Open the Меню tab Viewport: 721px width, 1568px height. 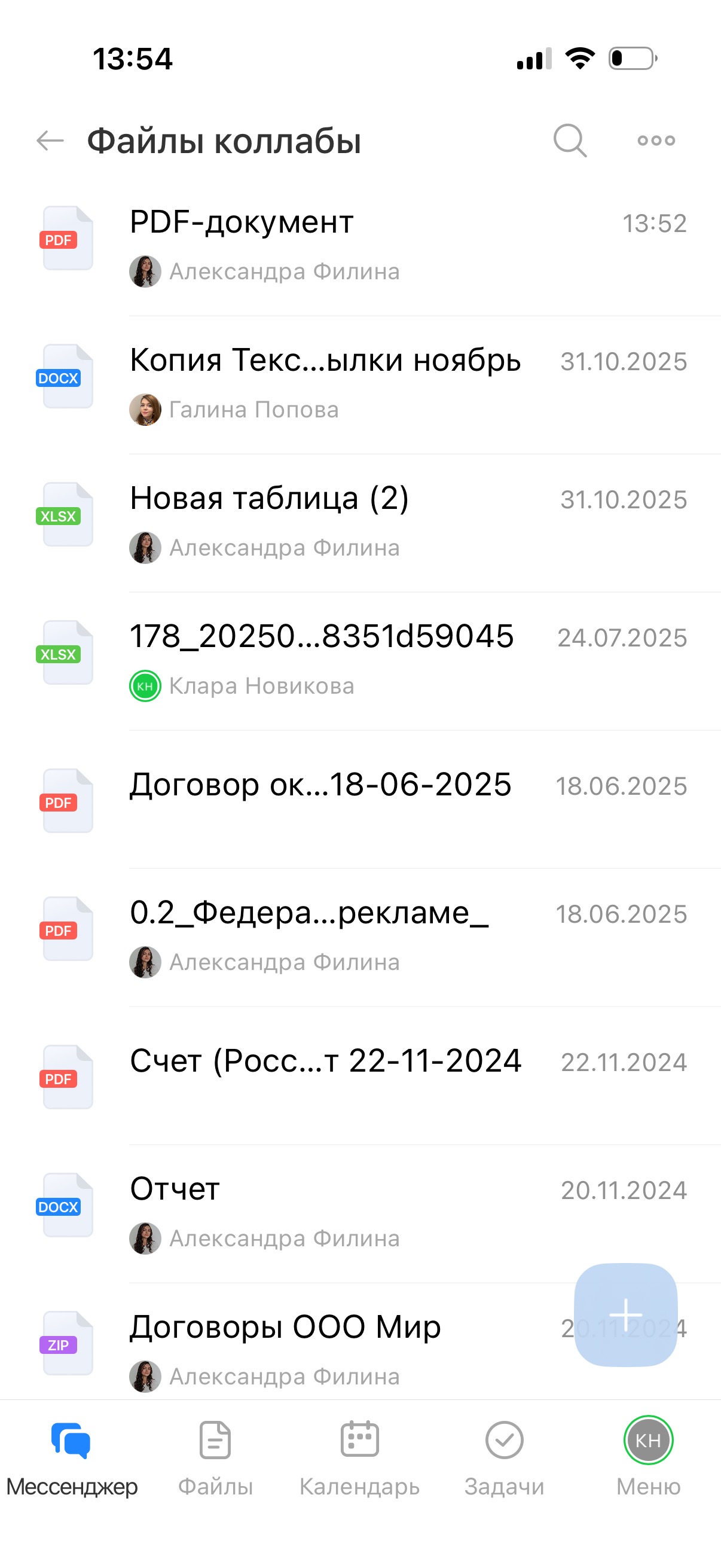pos(648,1456)
